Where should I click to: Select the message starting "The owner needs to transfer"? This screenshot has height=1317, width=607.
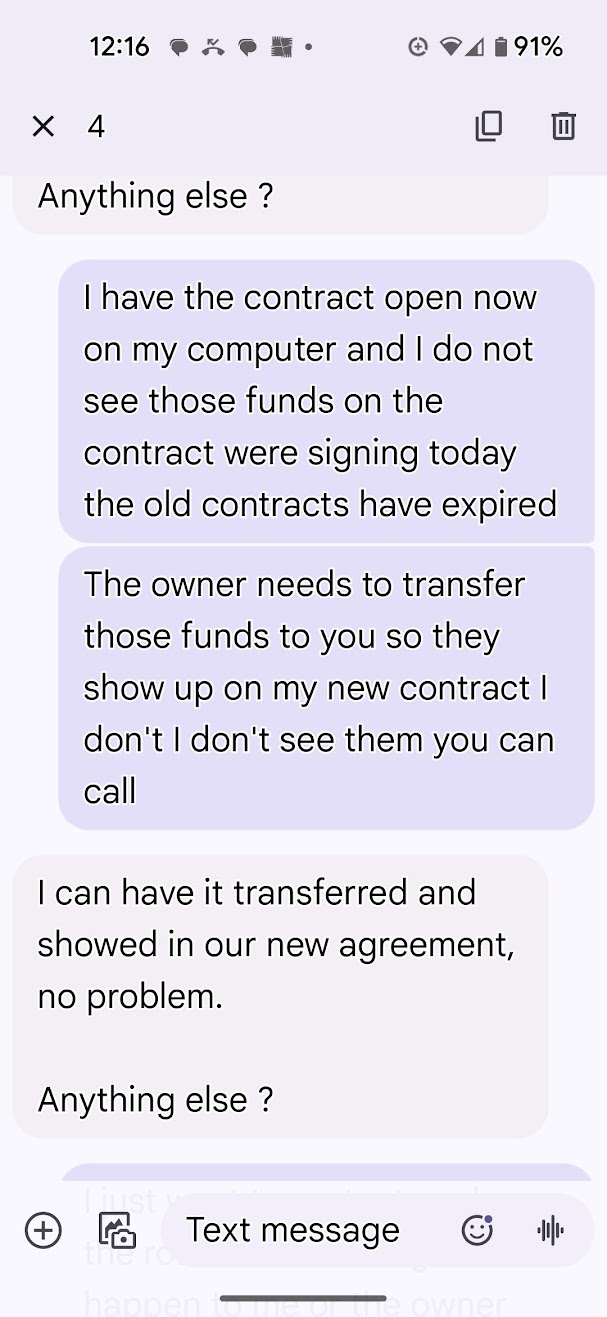(x=325, y=688)
